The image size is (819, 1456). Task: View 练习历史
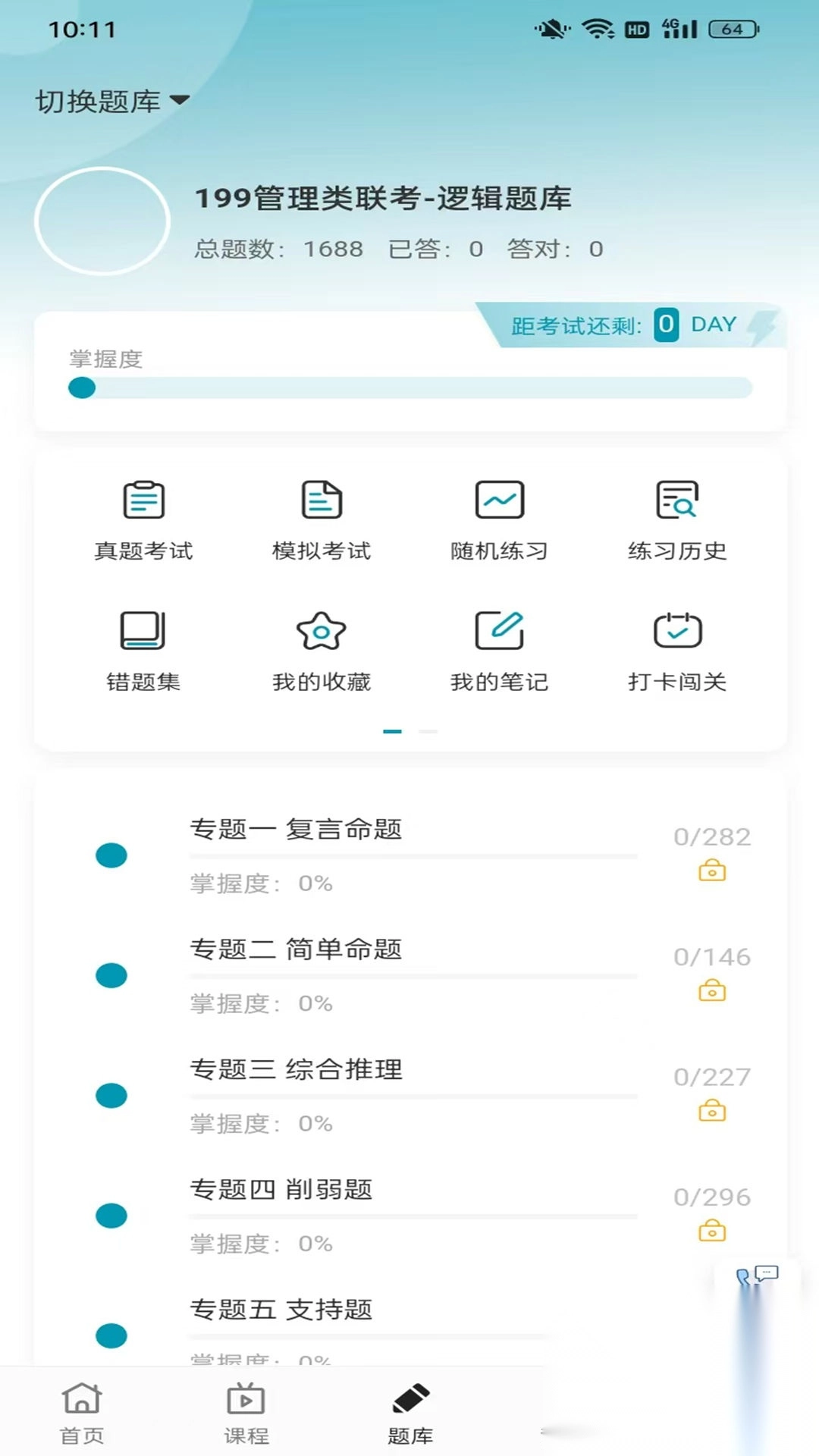tap(677, 519)
